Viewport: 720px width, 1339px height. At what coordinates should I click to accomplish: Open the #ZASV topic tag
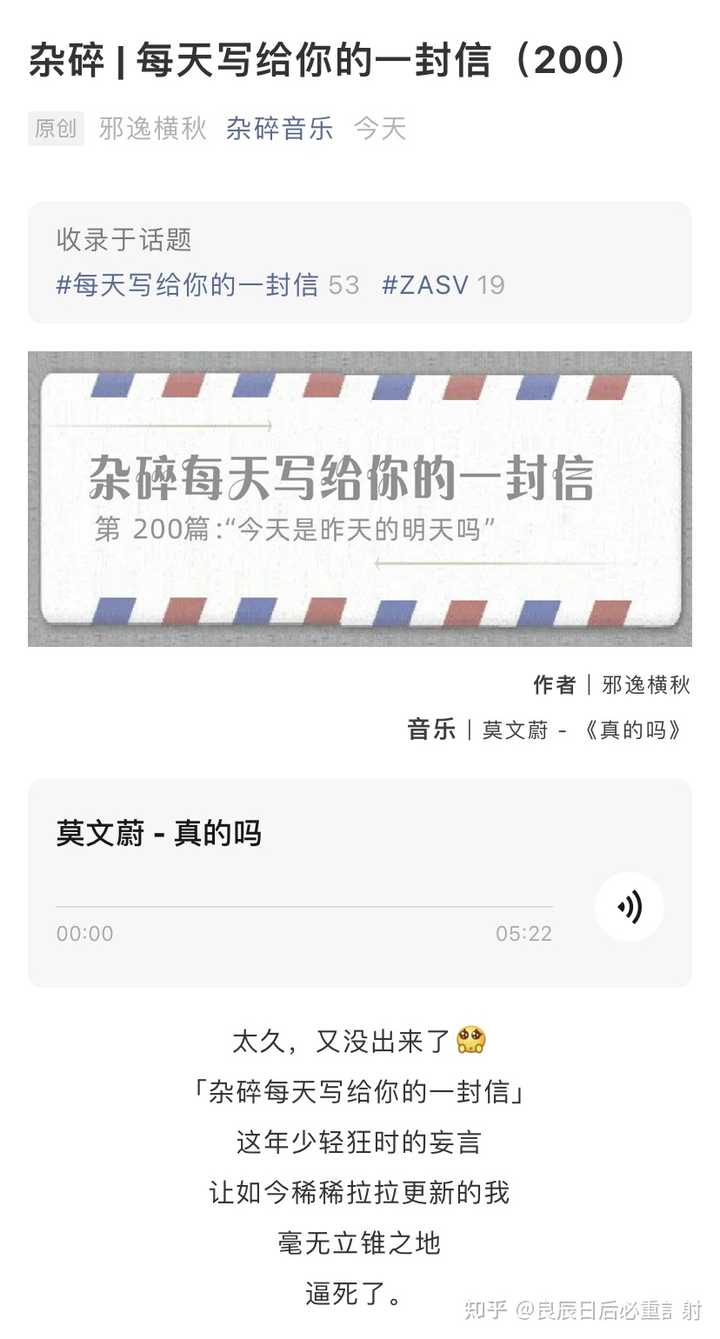[425, 285]
